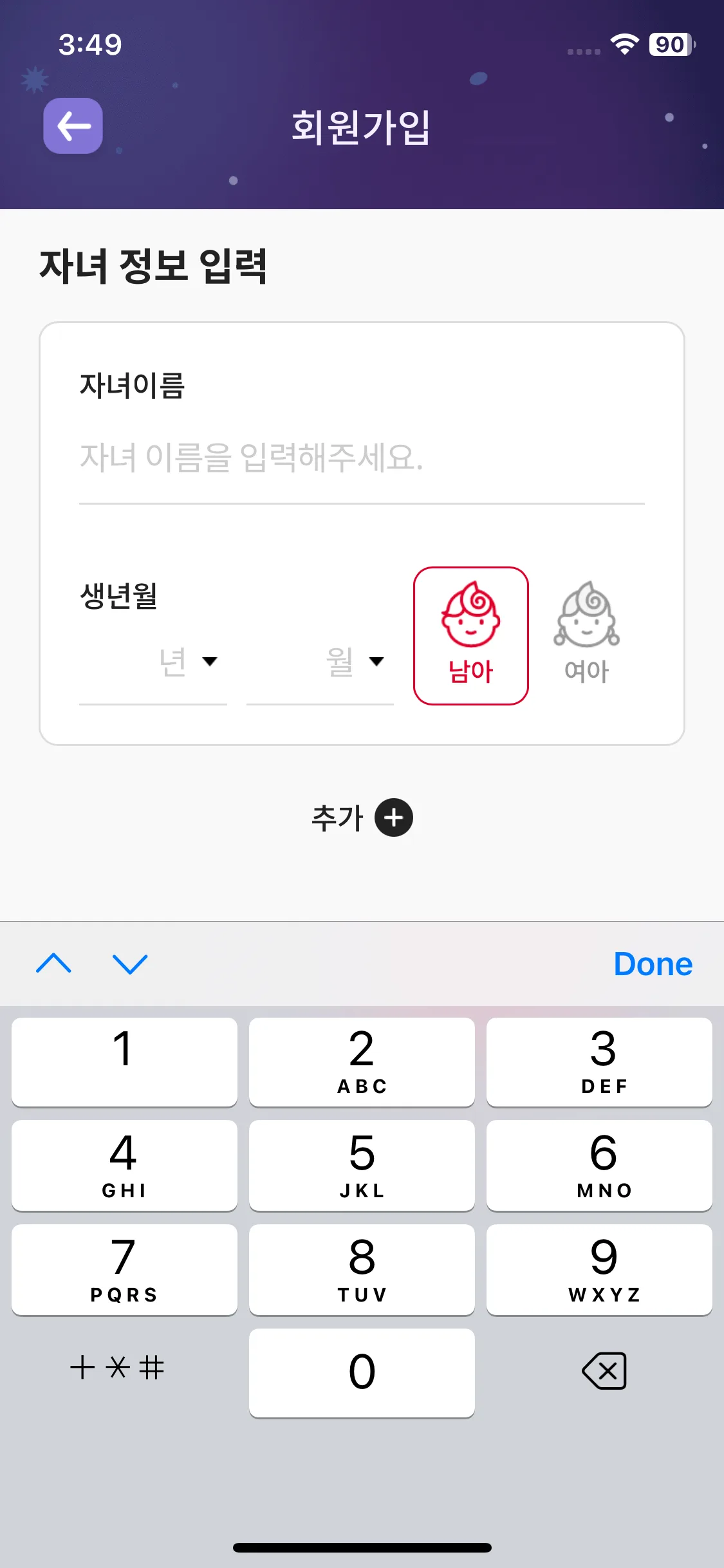This screenshot has height=1568, width=724.
Task: Expand the birth year selector arrow
Action: pos(211,661)
